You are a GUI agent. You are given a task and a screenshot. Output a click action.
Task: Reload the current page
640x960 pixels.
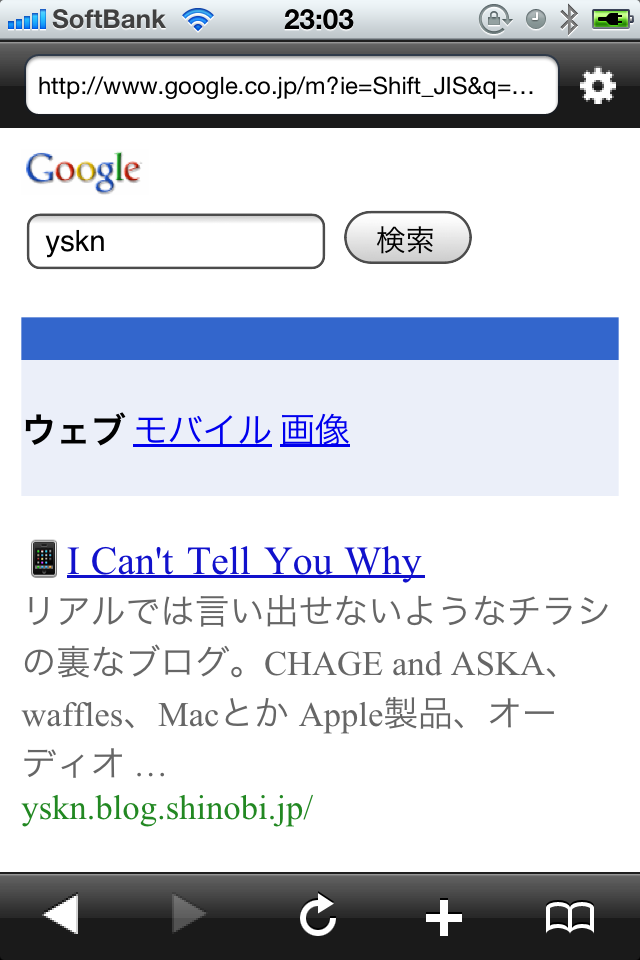tap(318, 915)
